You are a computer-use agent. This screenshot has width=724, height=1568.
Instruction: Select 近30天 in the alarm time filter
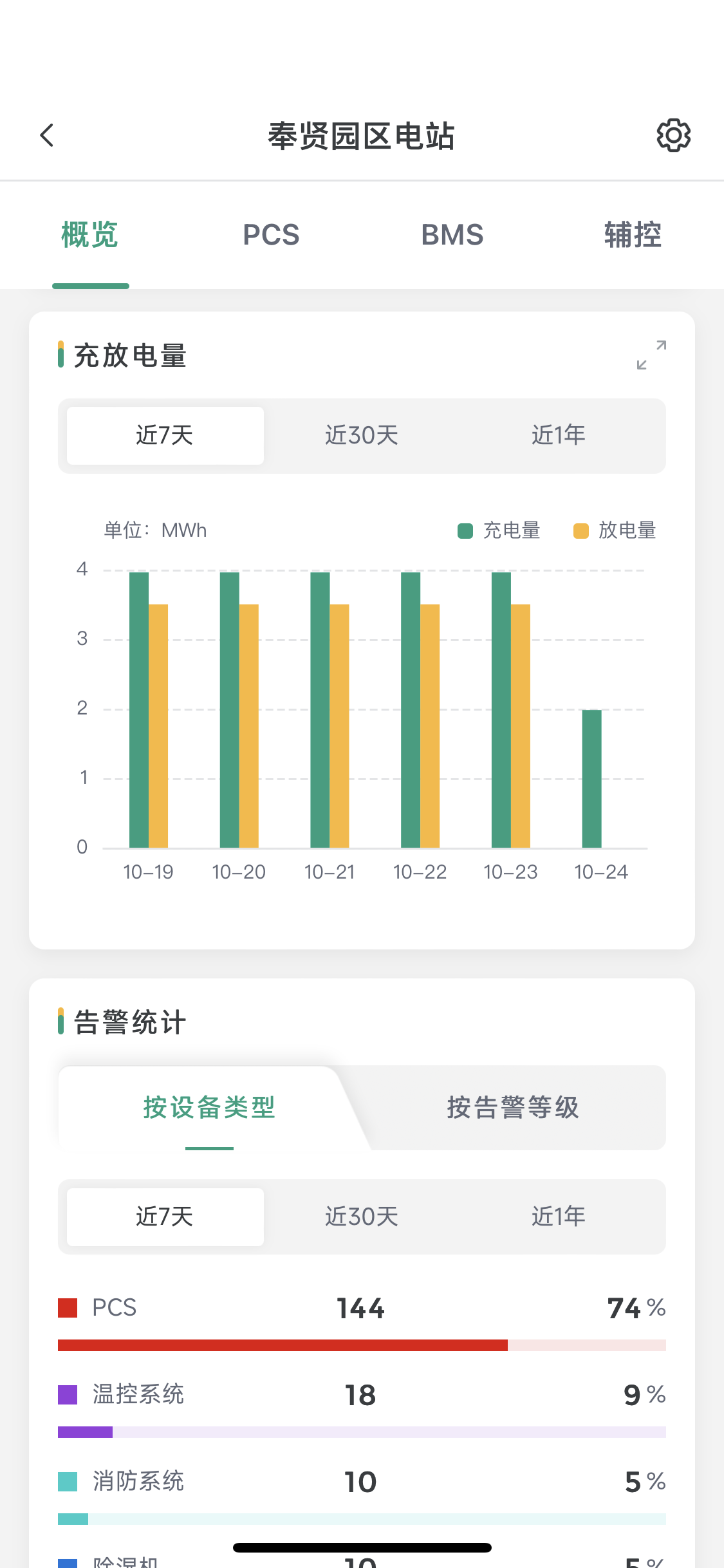click(361, 1217)
